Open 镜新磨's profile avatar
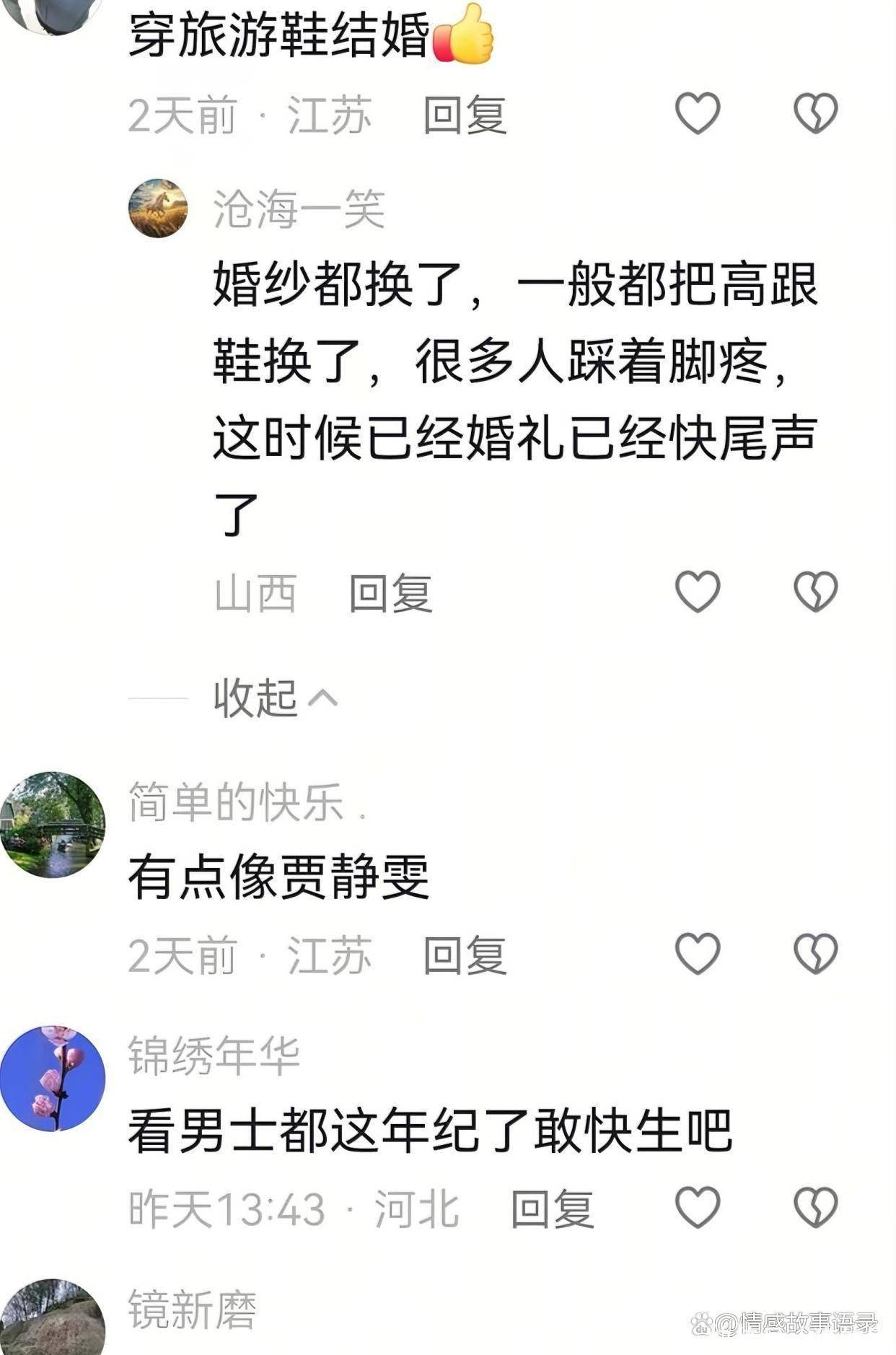This screenshot has width=896, height=1355. coord(53,1320)
